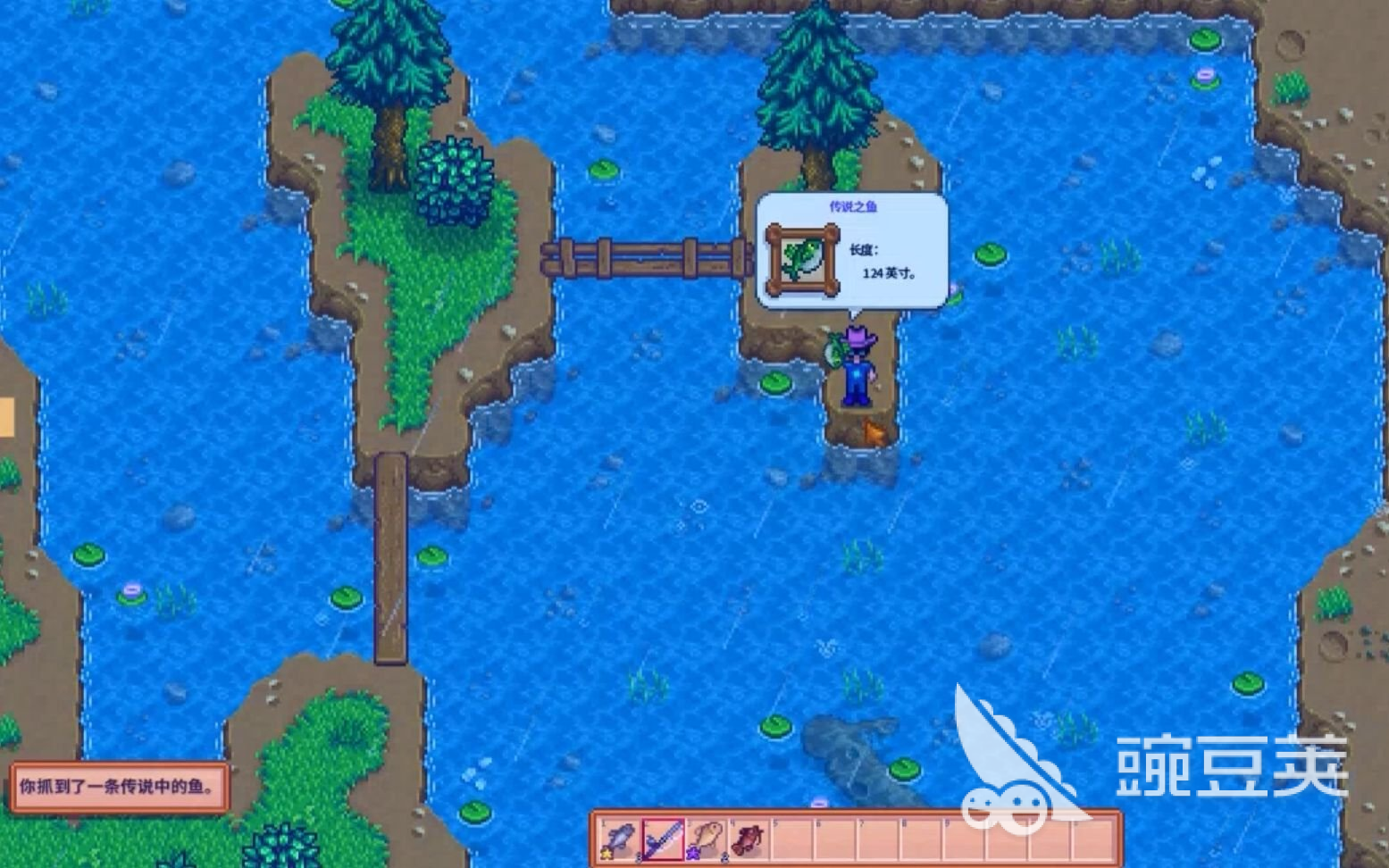The height and width of the screenshot is (868, 1389).
Task: Select the silver fish in toolbar slot 1
Action: click(x=620, y=840)
